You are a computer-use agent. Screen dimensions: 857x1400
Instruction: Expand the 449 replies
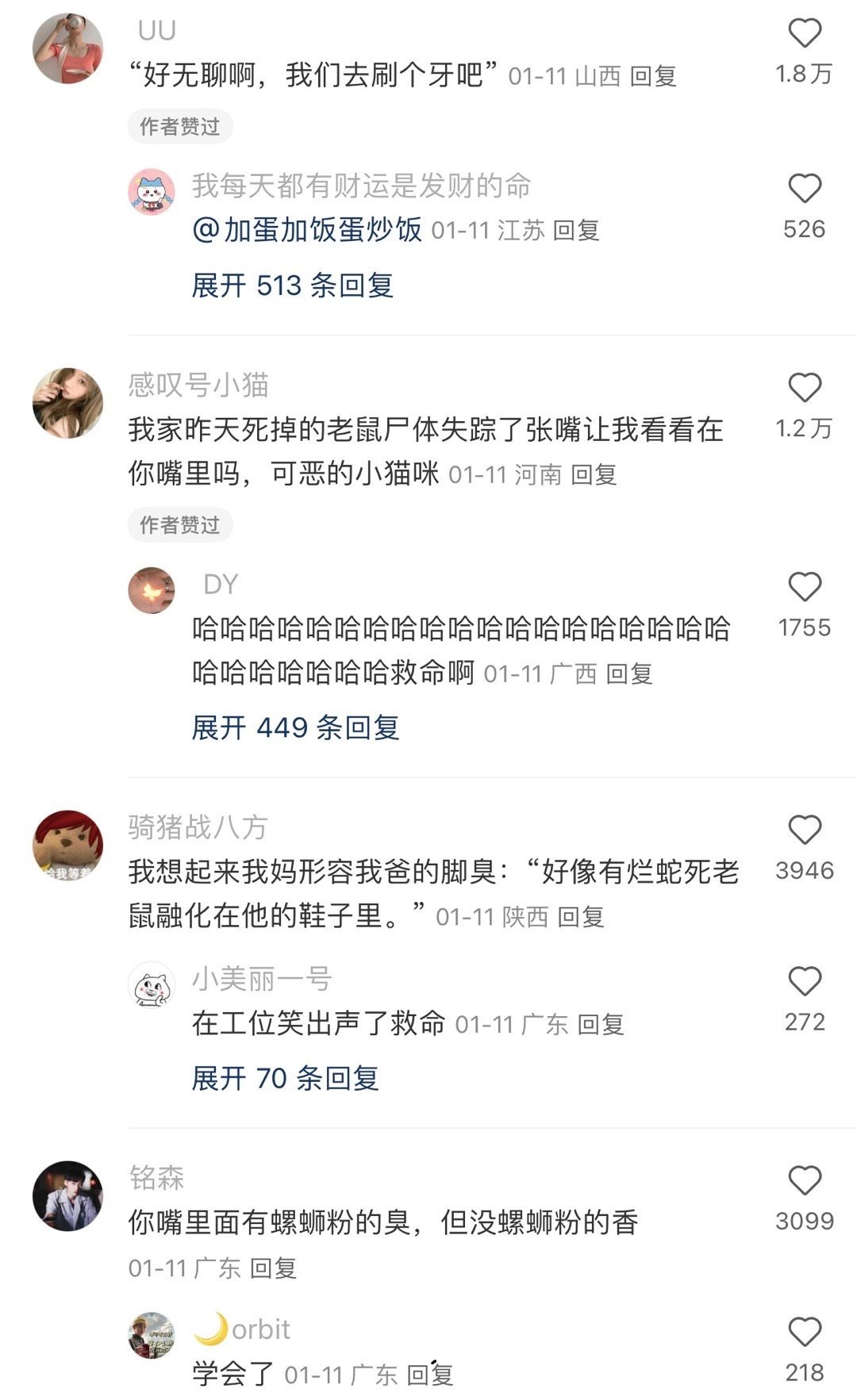pyautogui.click(x=294, y=727)
